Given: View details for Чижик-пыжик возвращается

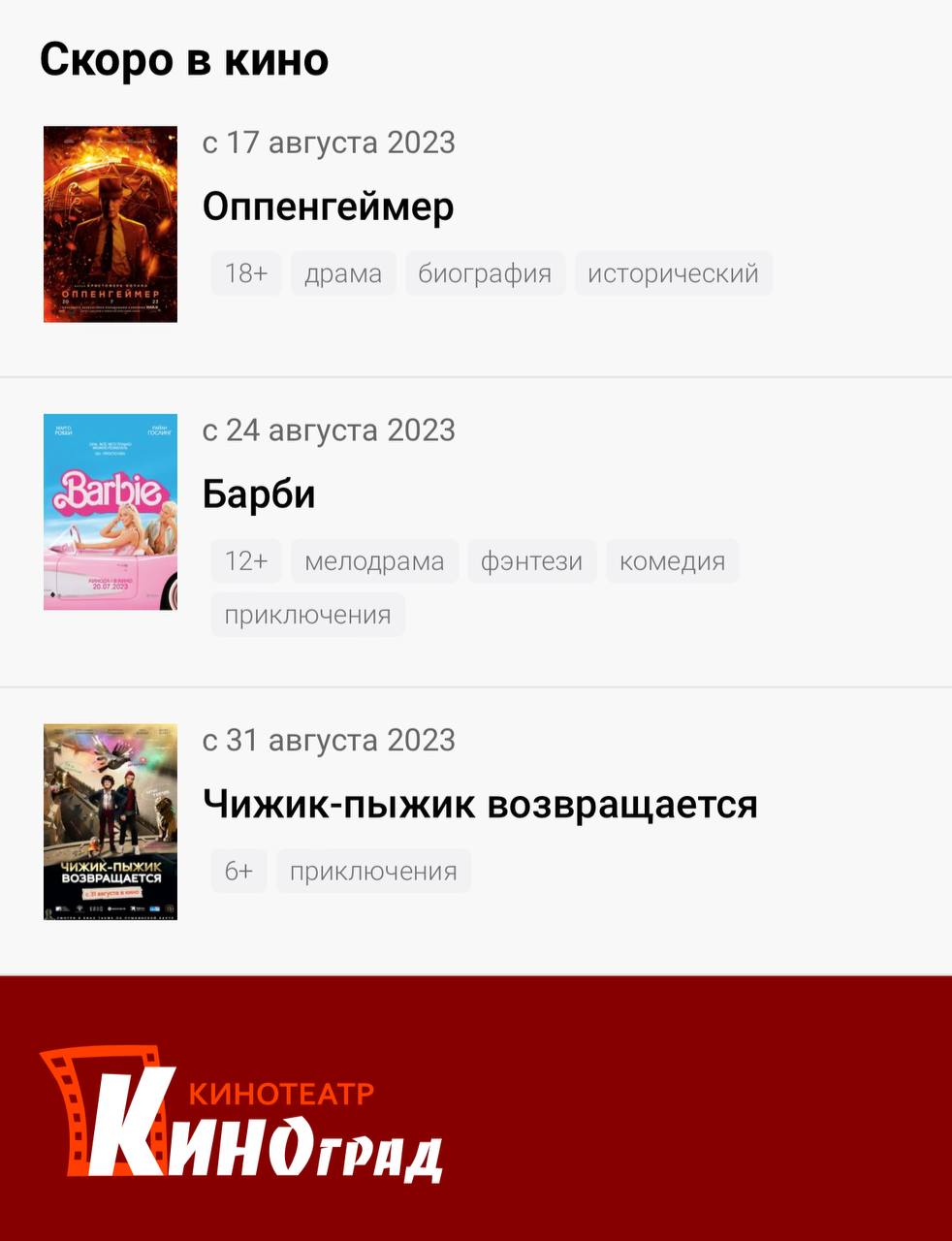Looking at the screenshot, I should pyautogui.click(x=479, y=805).
